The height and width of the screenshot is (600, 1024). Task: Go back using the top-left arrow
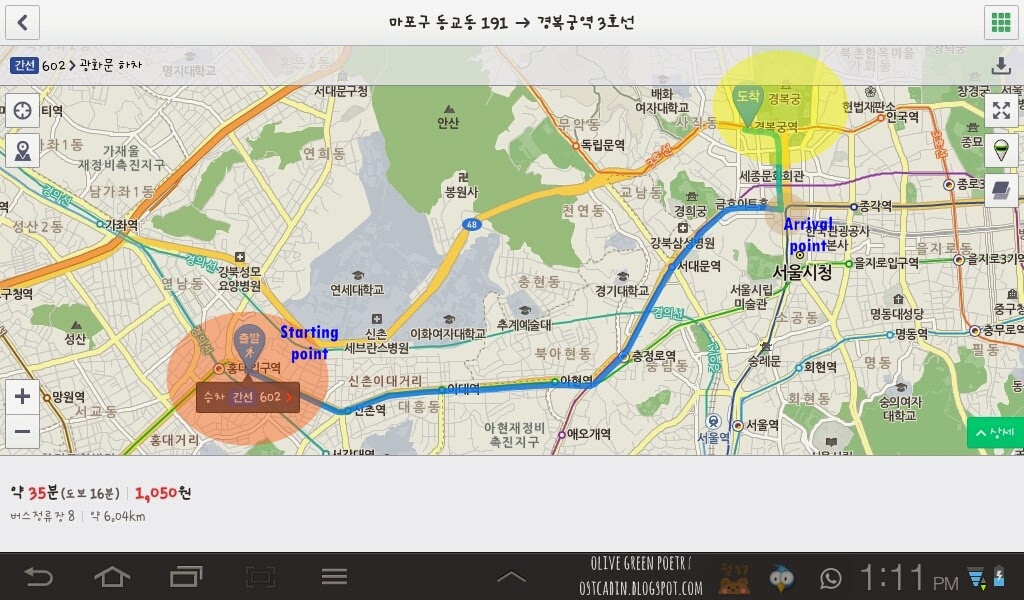[22, 22]
